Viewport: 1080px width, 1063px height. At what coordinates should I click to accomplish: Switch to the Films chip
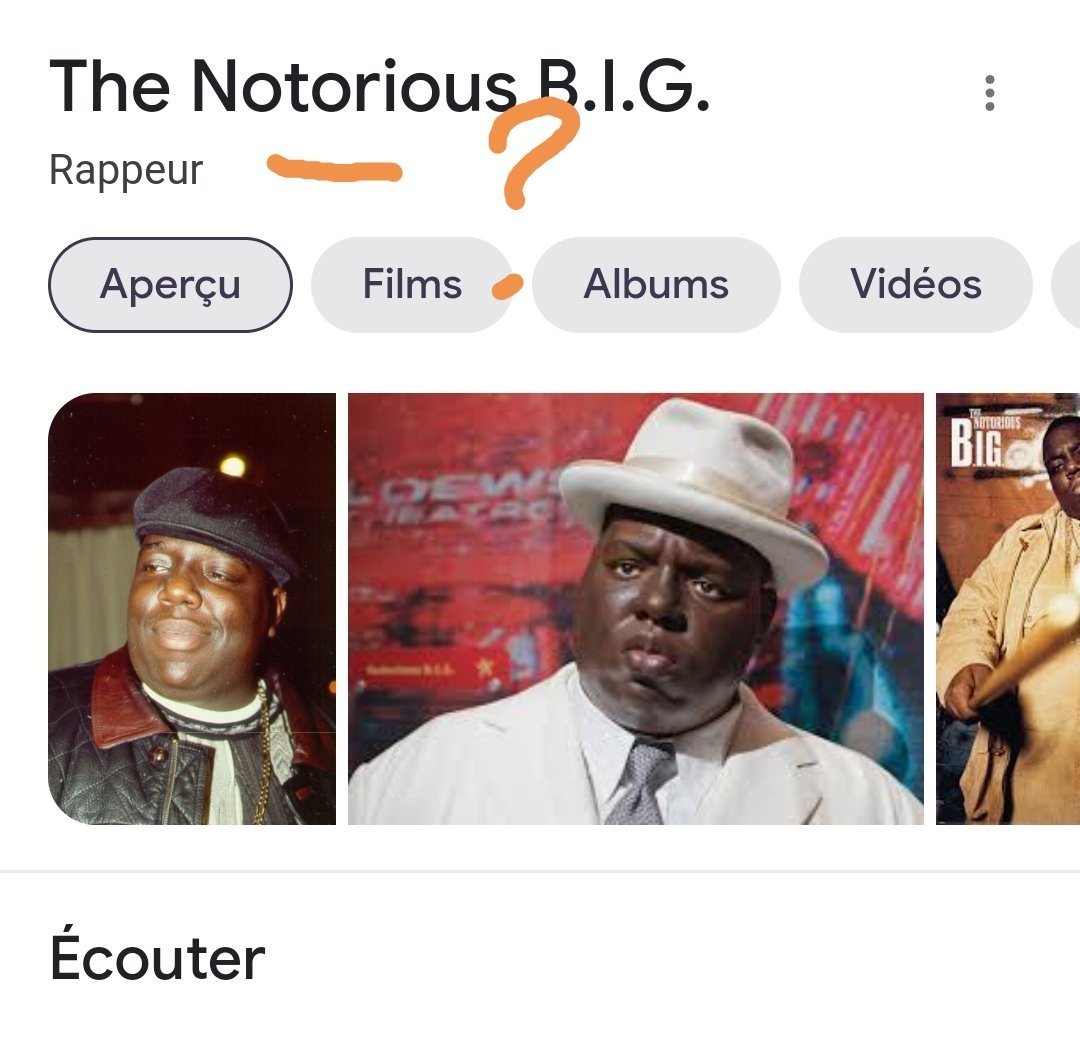(411, 285)
